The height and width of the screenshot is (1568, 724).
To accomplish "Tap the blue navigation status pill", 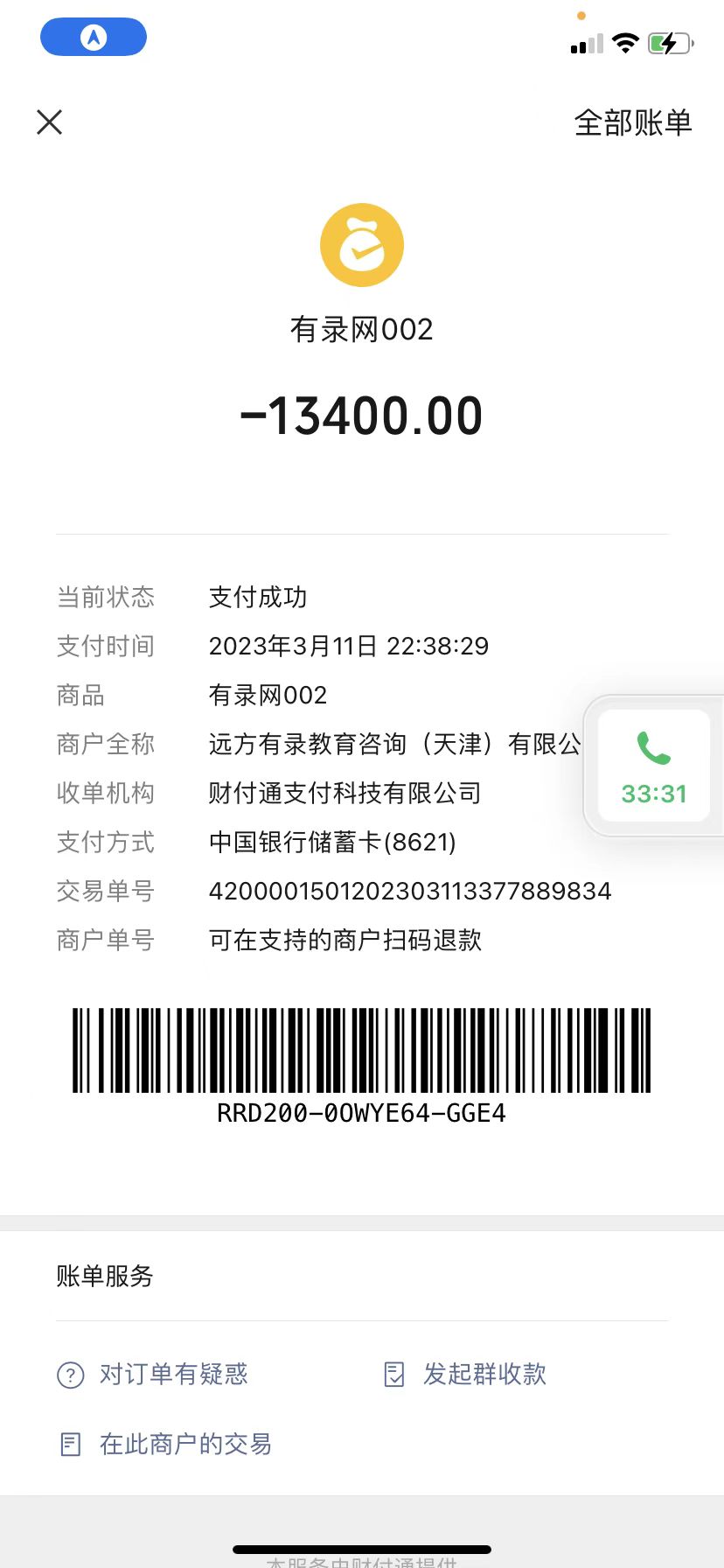I will (94, 38).
